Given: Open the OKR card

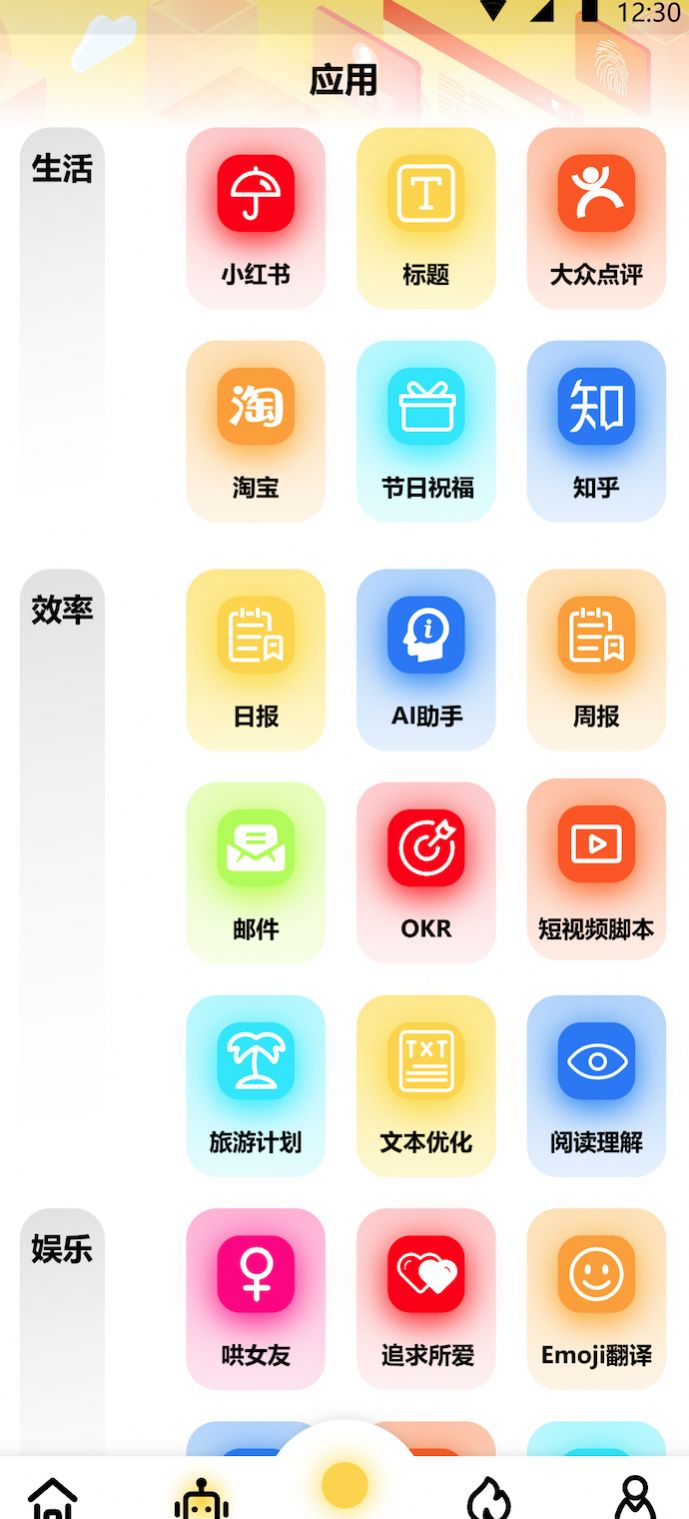Looking at the screenshot, I should pos(426,872).
